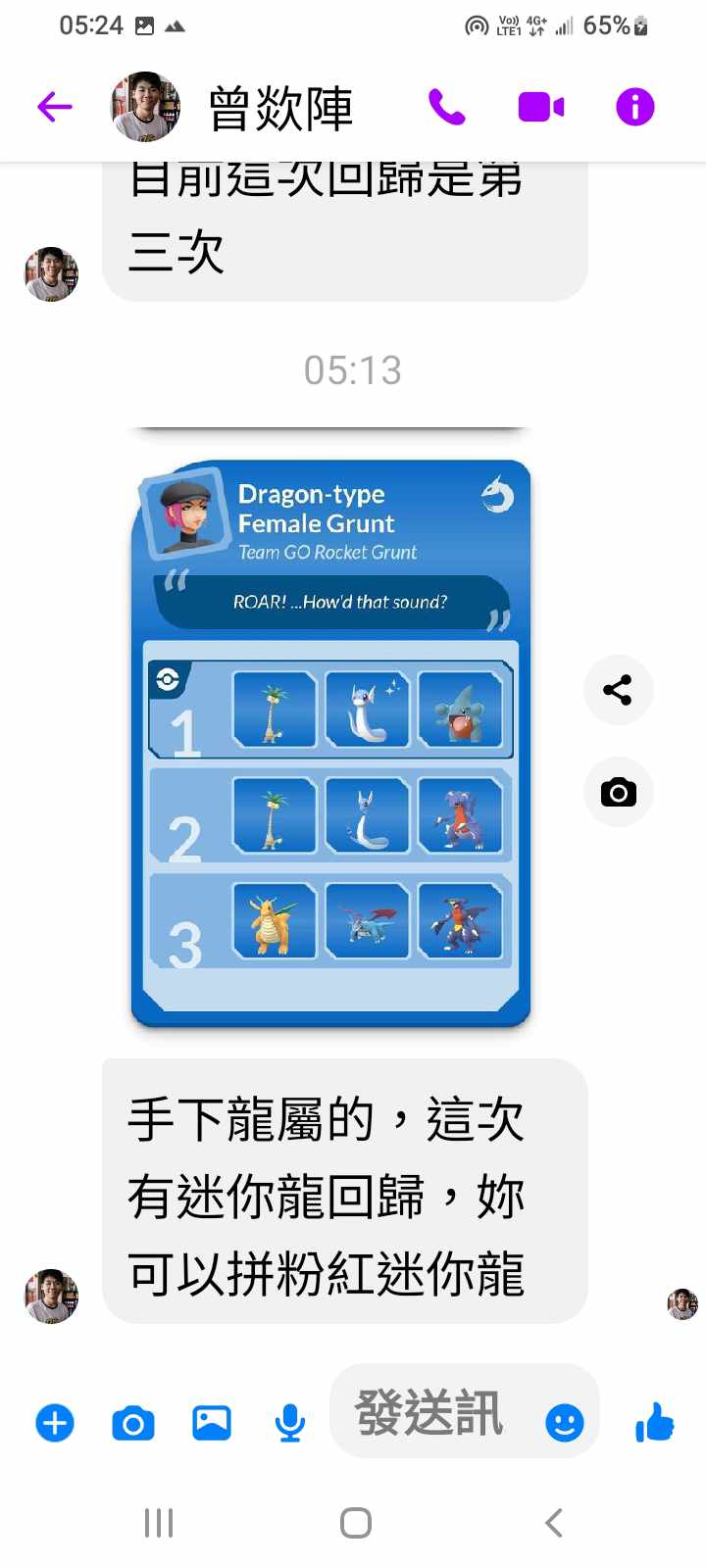Start a voice call with 曾欻陣
This screenshot has height=1568, width=706.
[447, 106]
